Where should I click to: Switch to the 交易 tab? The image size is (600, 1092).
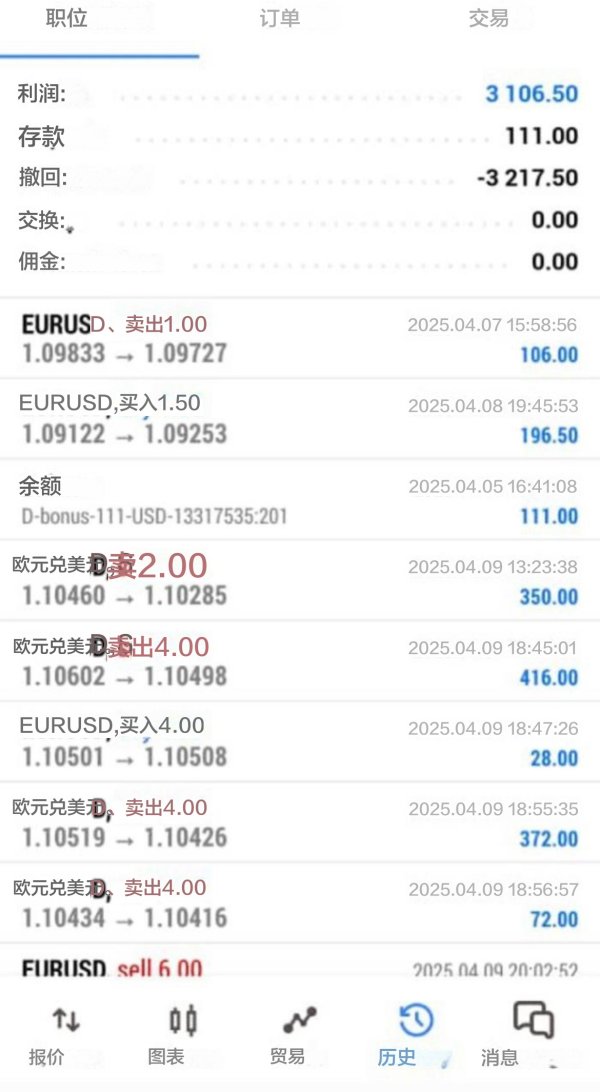coord(489,19)
